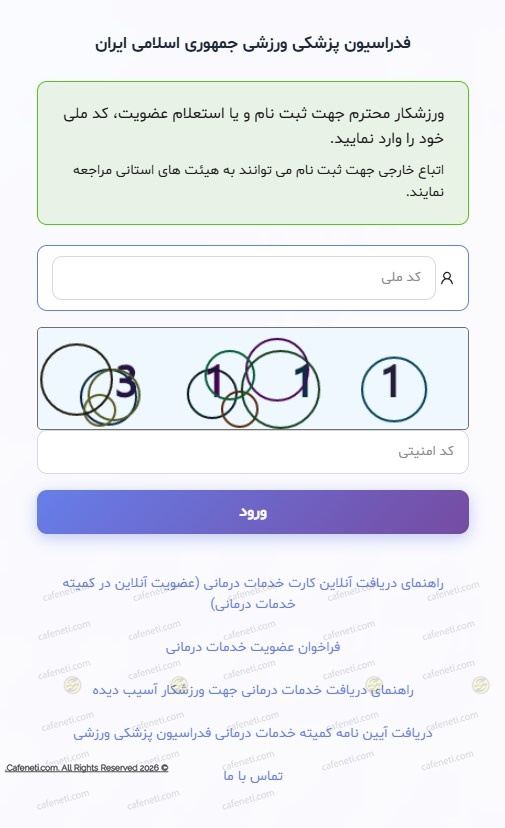
Task: Refresh the captcha image
Action: tap(252, 378)
